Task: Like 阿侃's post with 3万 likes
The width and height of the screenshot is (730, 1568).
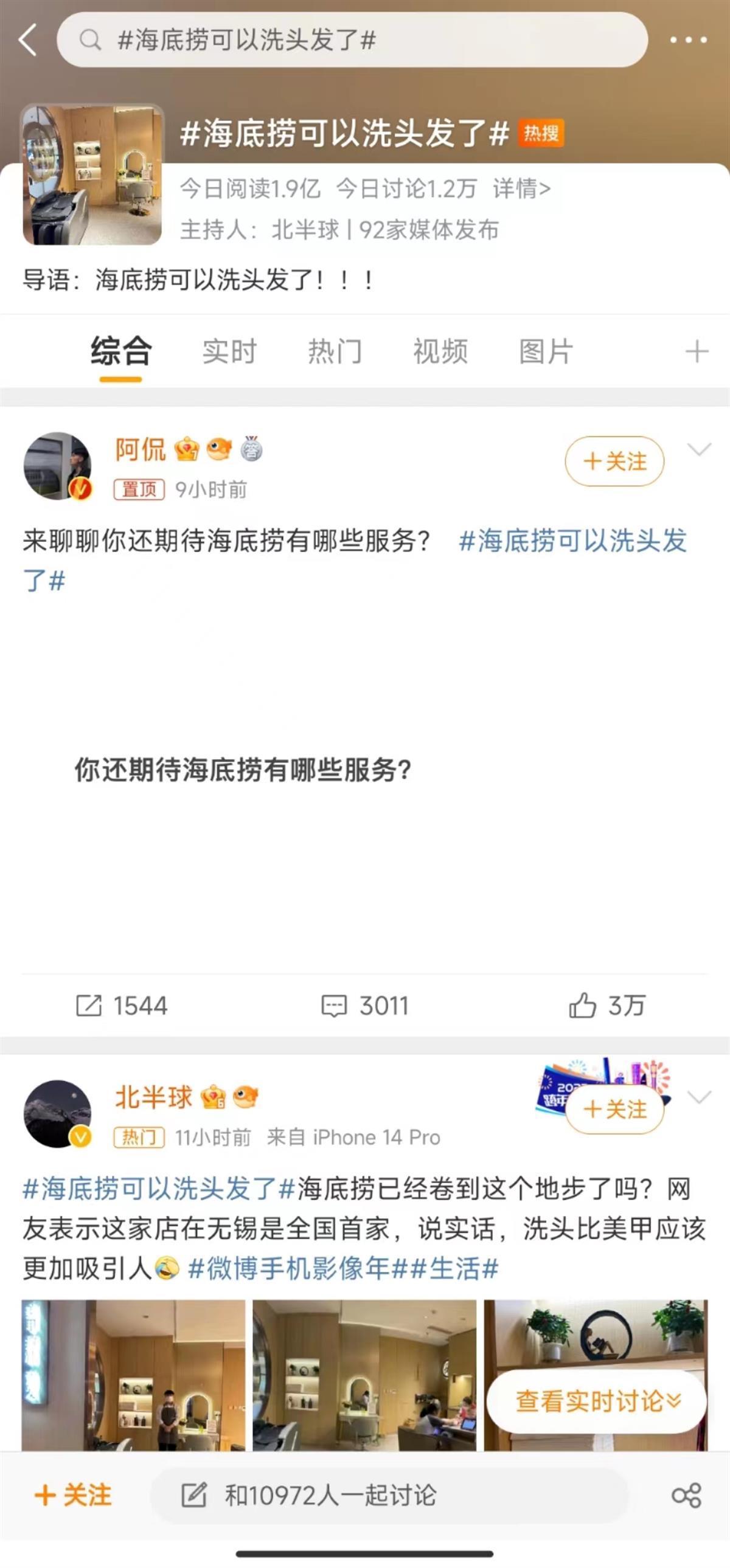Action: (x=607, y=1006)
